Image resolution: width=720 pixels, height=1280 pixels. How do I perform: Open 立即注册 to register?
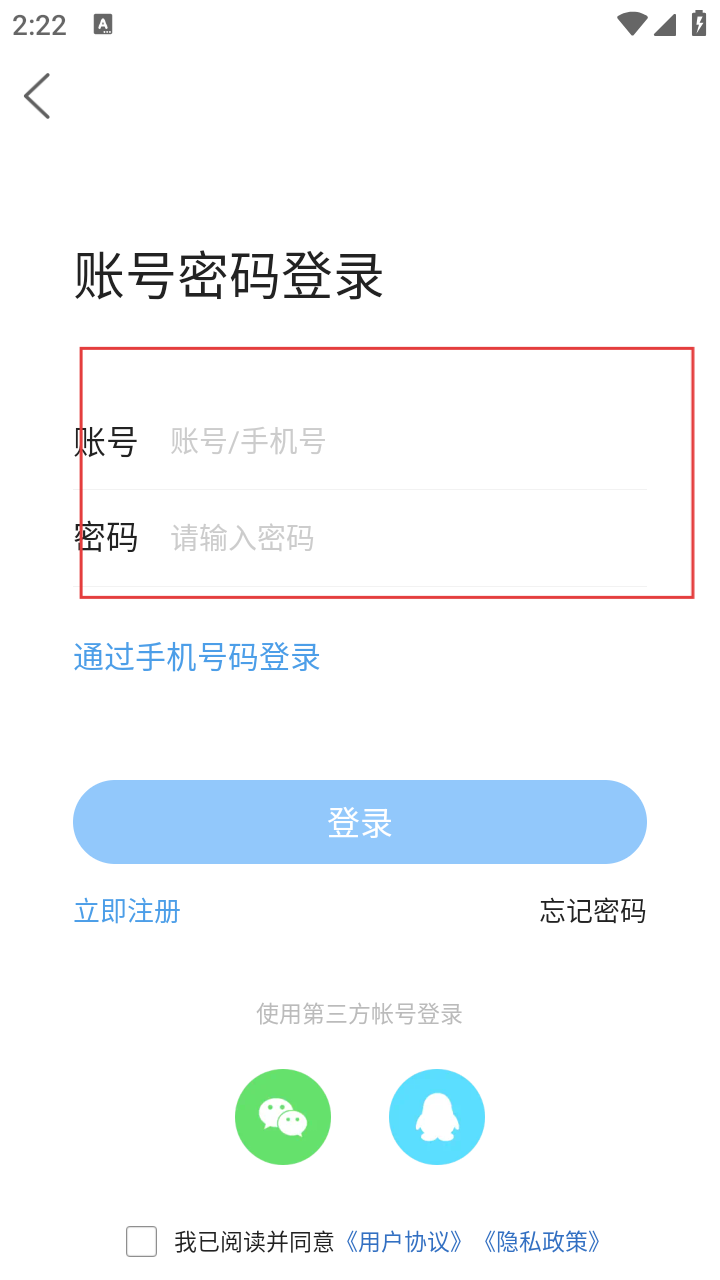pos(127,911)
